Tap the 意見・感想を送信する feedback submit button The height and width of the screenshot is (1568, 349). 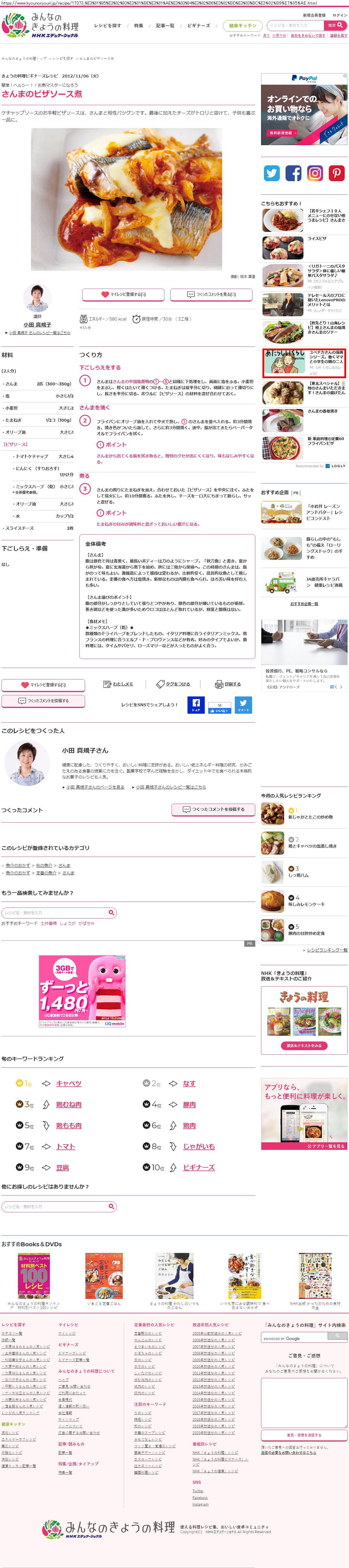(304, 1435)
